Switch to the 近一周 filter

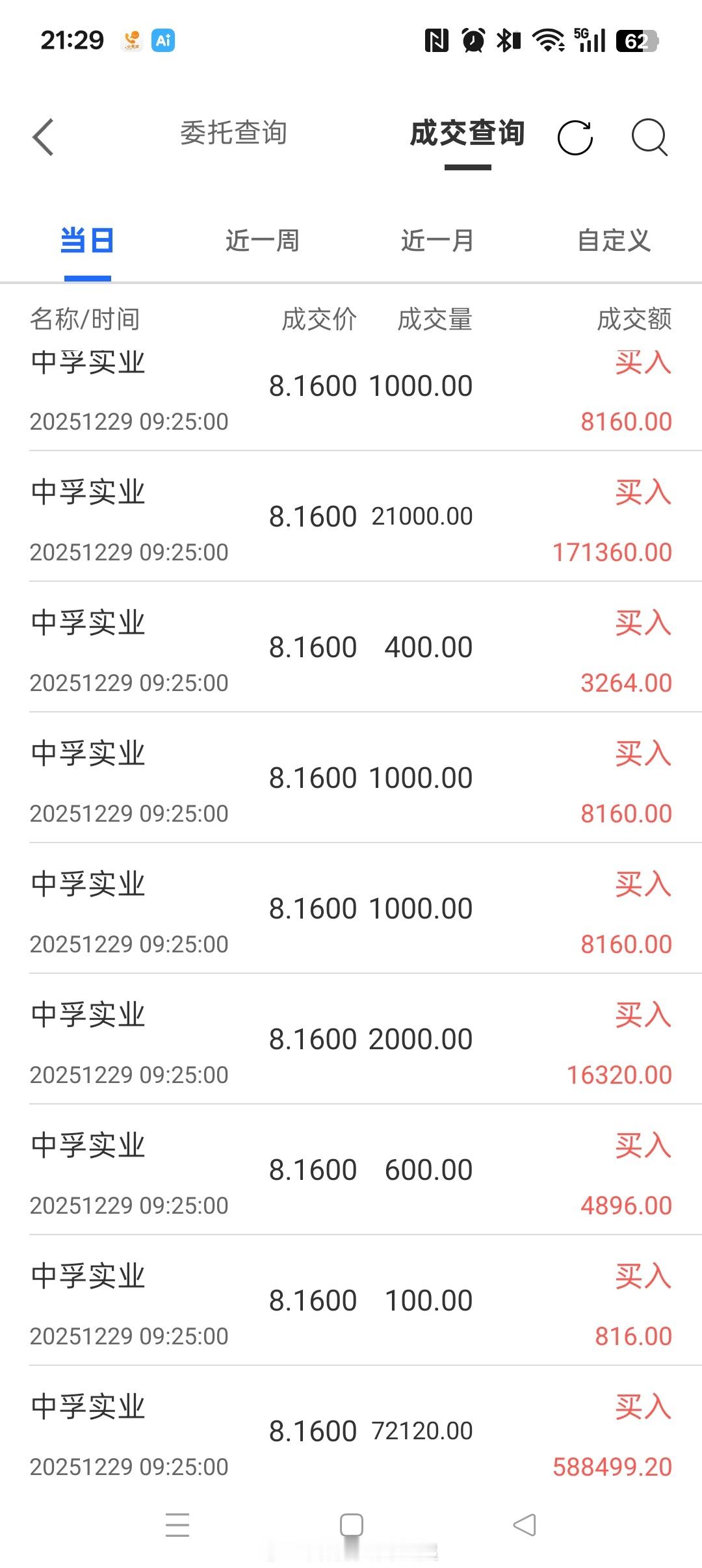coord(262,241)
